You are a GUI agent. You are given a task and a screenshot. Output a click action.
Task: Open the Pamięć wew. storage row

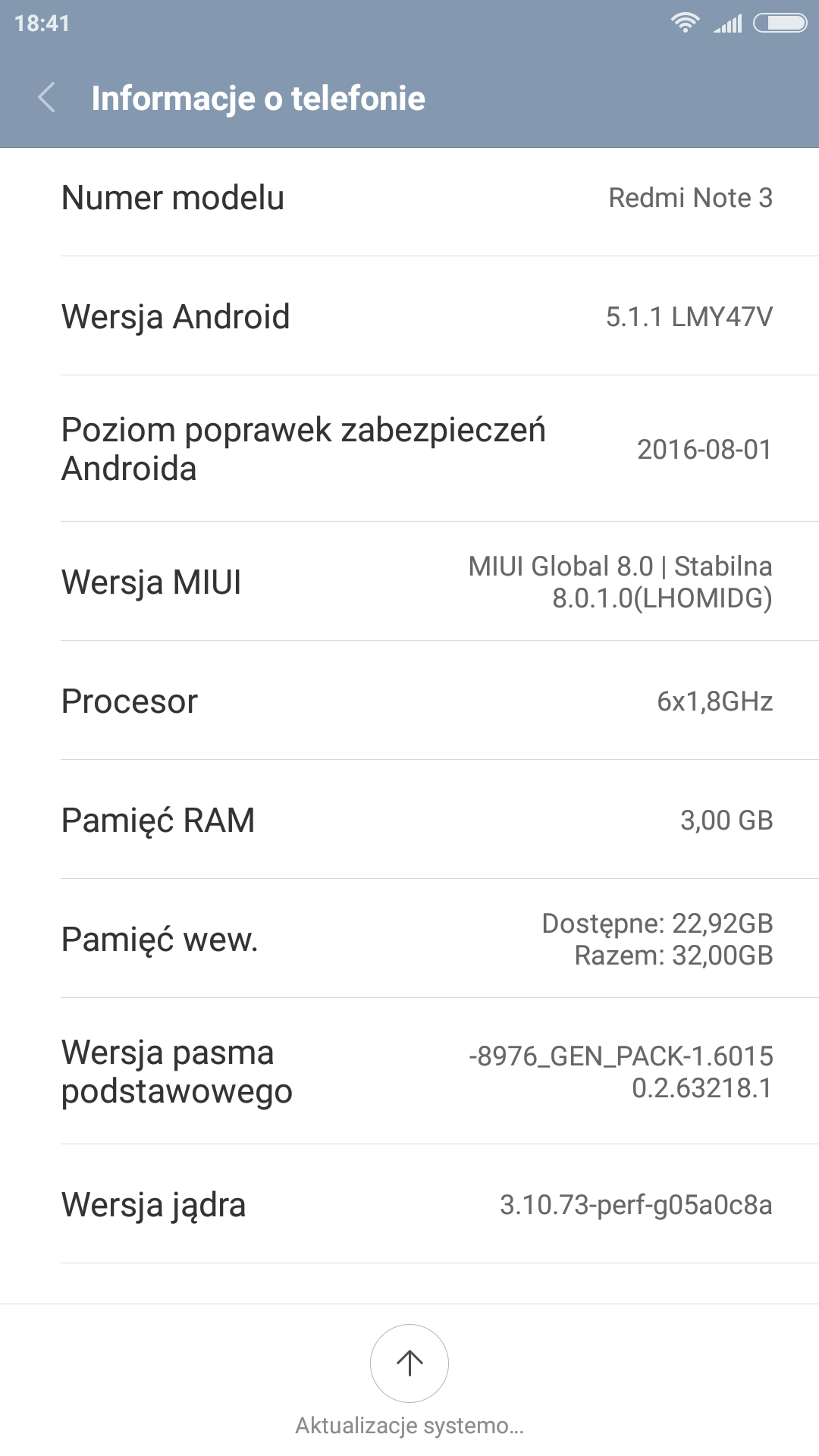click(x=409, y=939)
